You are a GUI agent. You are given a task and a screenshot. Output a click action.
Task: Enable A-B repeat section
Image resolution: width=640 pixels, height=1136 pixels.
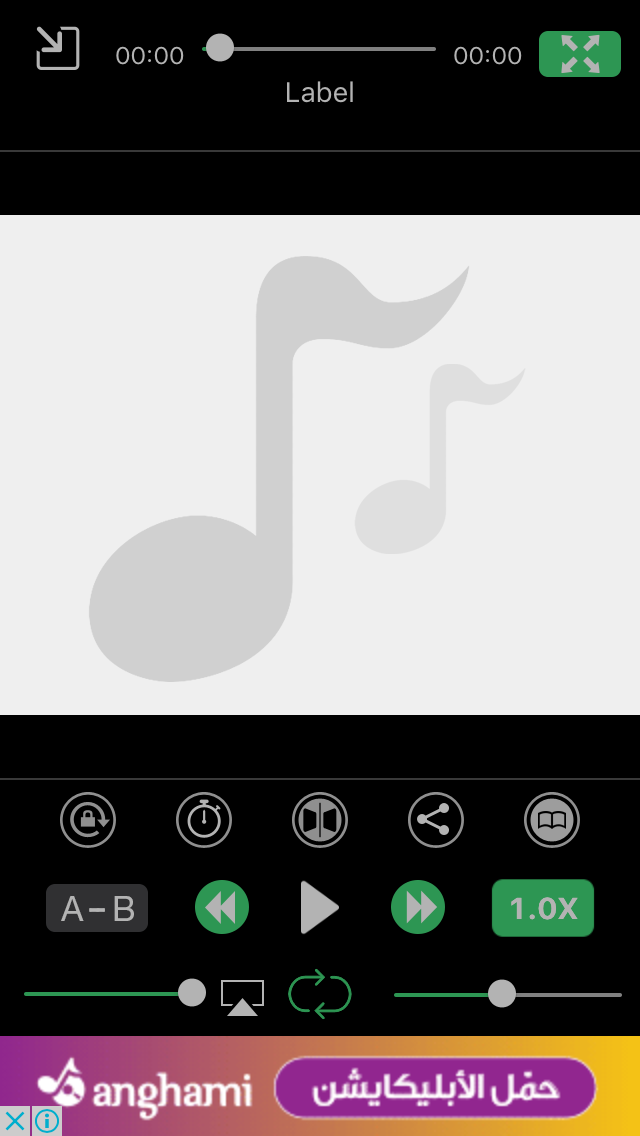click(x=97, y=908)
